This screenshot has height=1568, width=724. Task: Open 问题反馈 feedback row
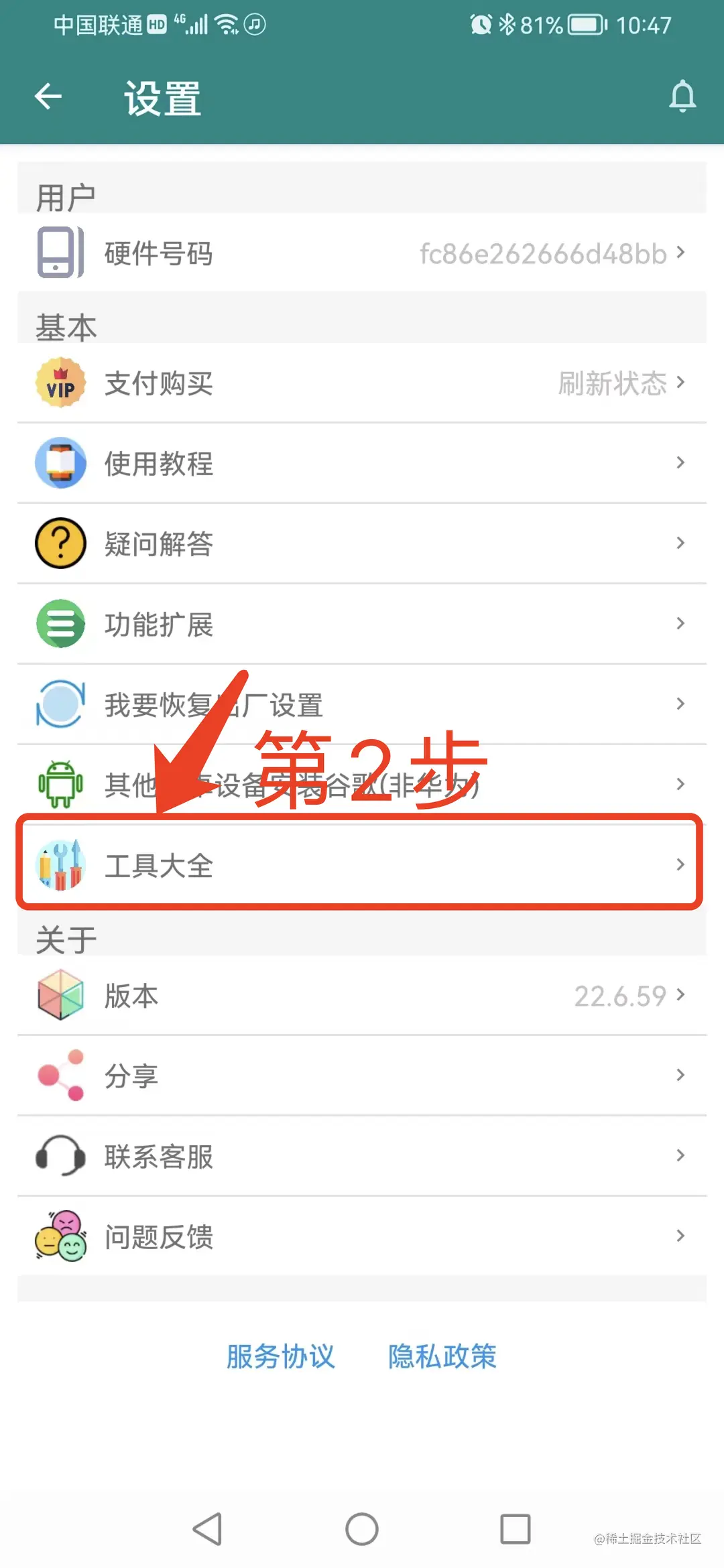coord(362,1236)
